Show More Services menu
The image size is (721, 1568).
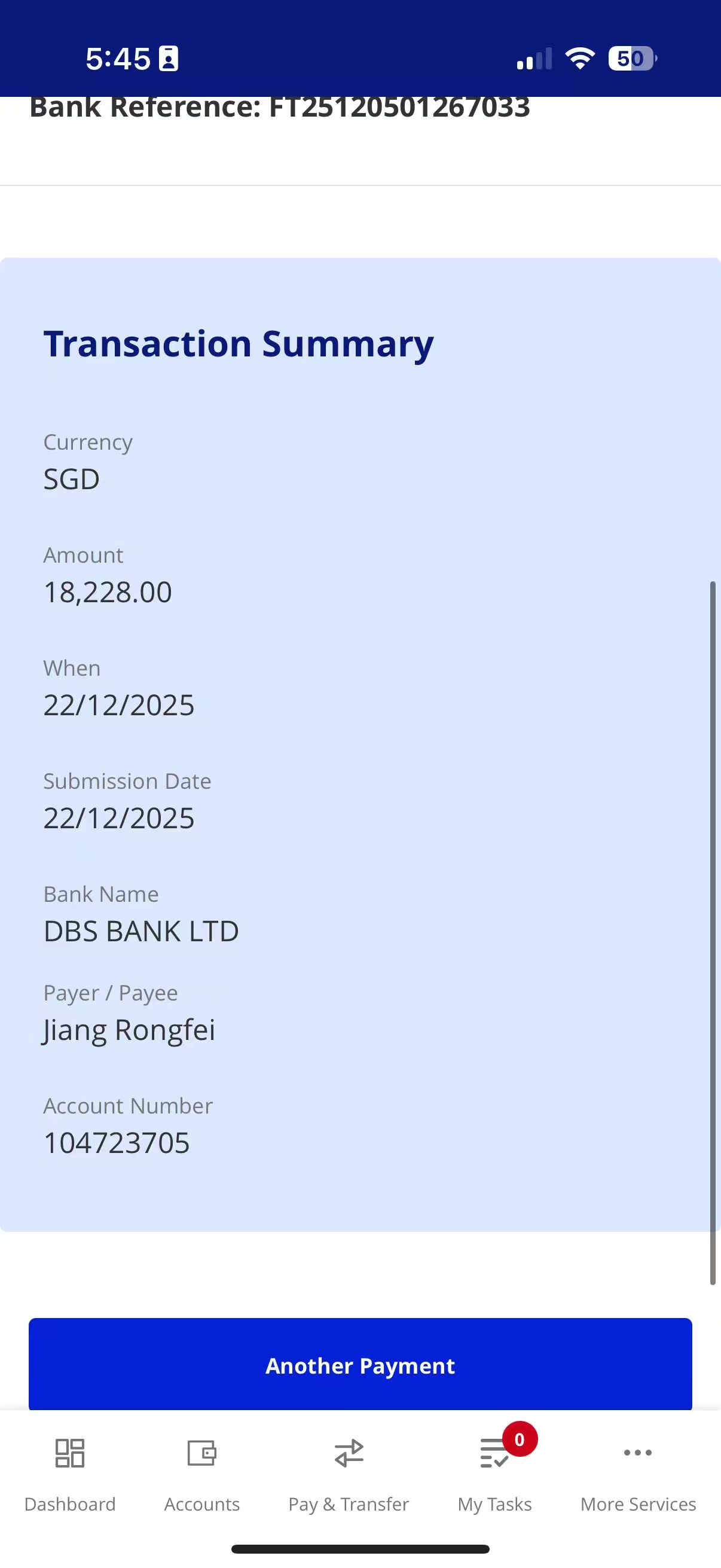638,1473
